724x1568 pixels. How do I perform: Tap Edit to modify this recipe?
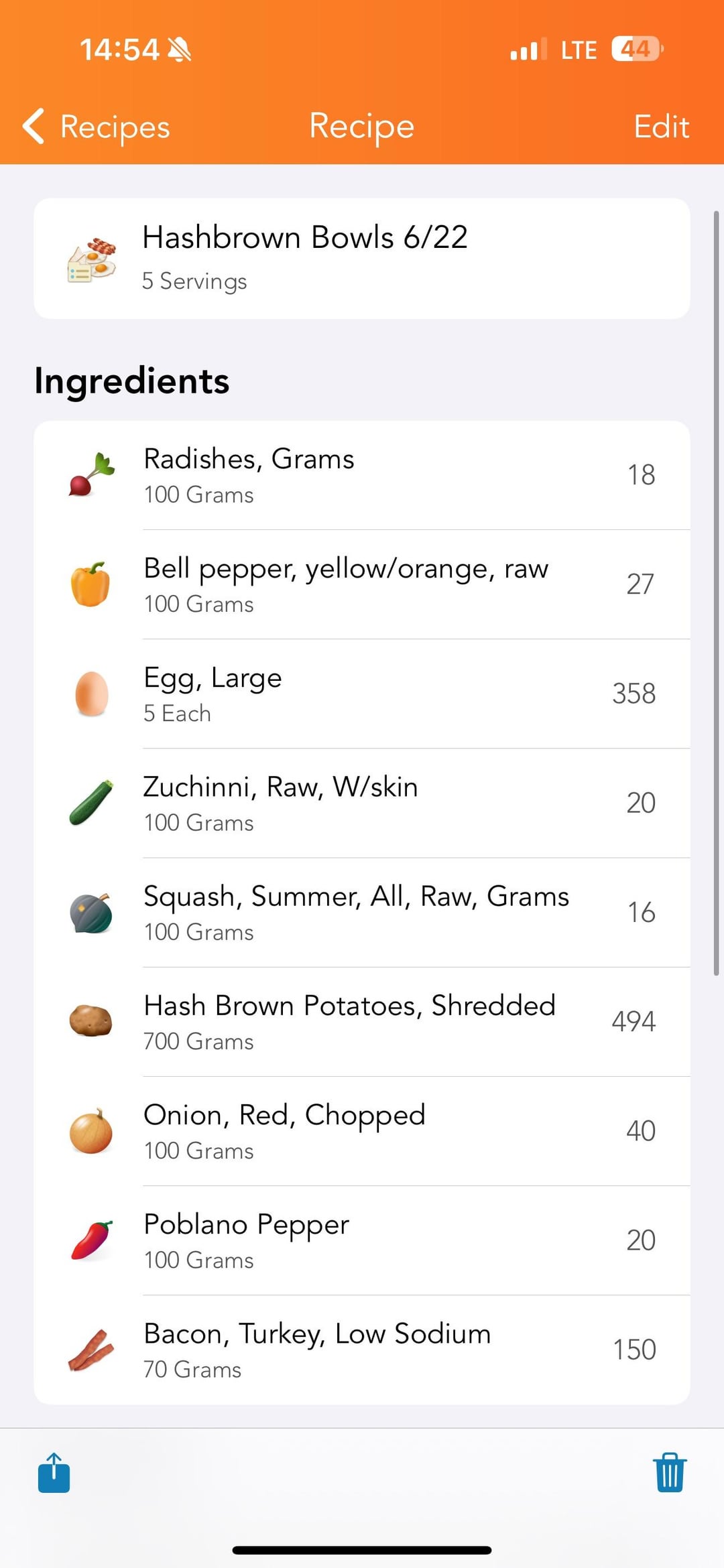[x=661, y=127]
